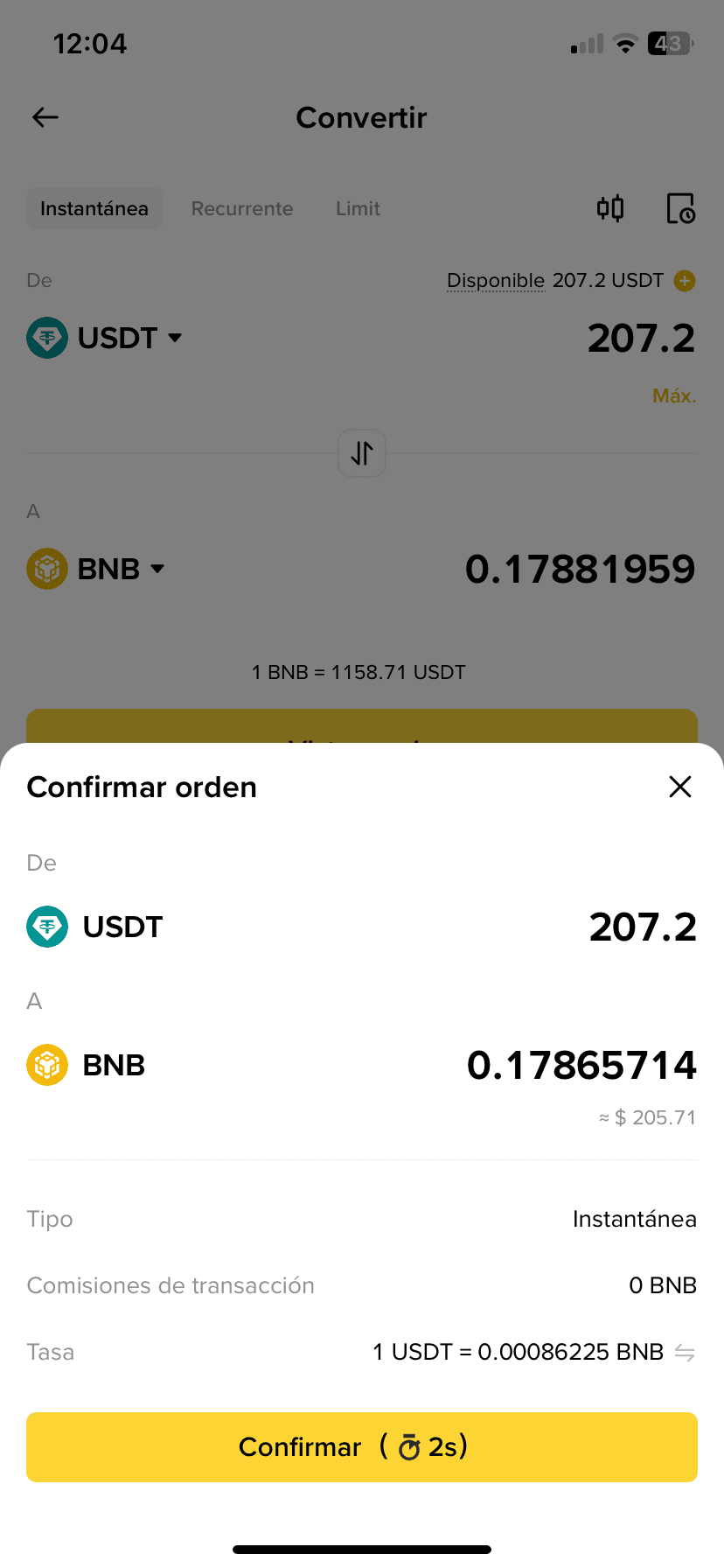Add funds with the plus icon
724x1568 pixels.
[685, 281]
